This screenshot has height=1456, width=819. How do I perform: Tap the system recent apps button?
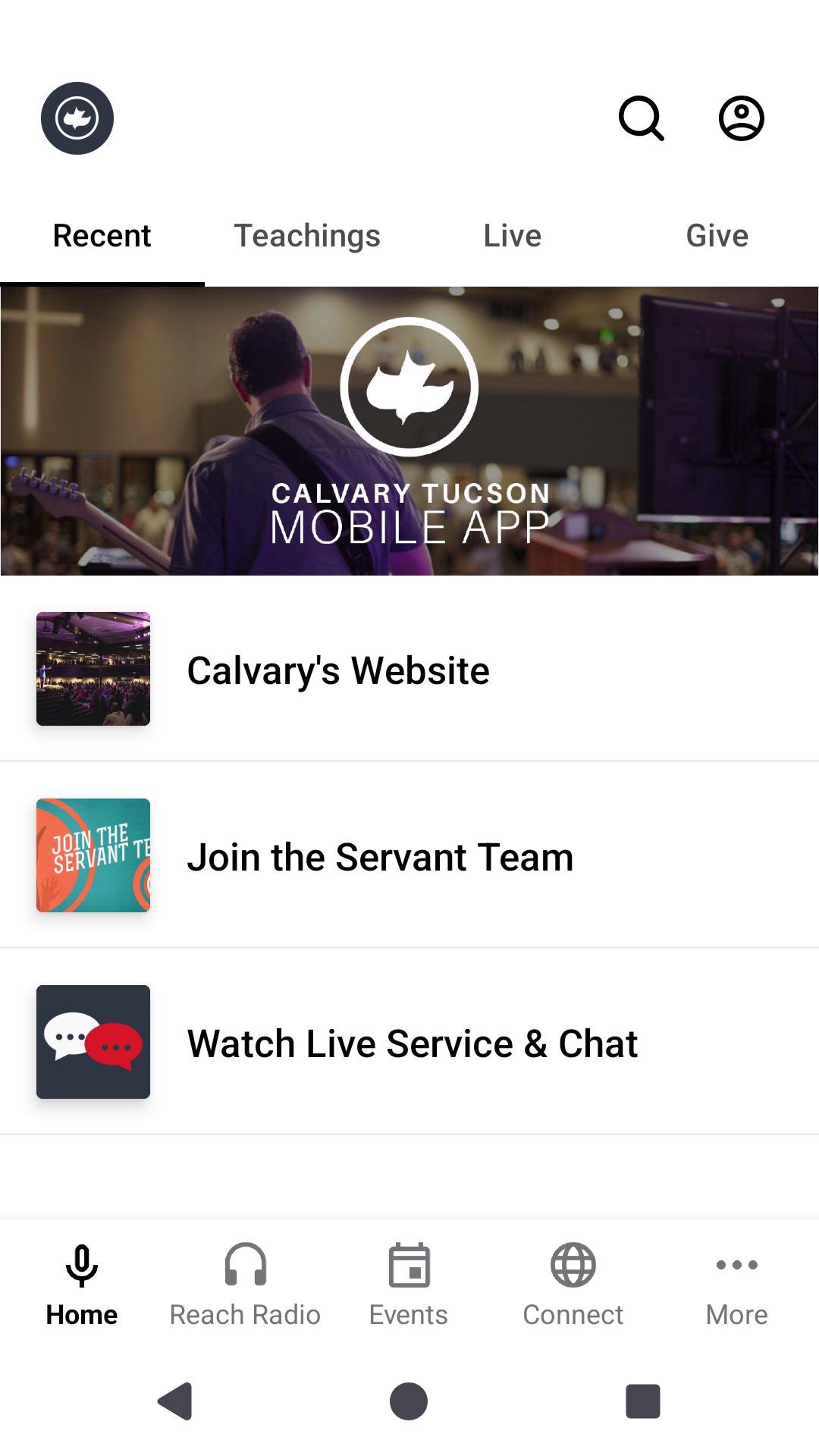(x=642, y=1401)
